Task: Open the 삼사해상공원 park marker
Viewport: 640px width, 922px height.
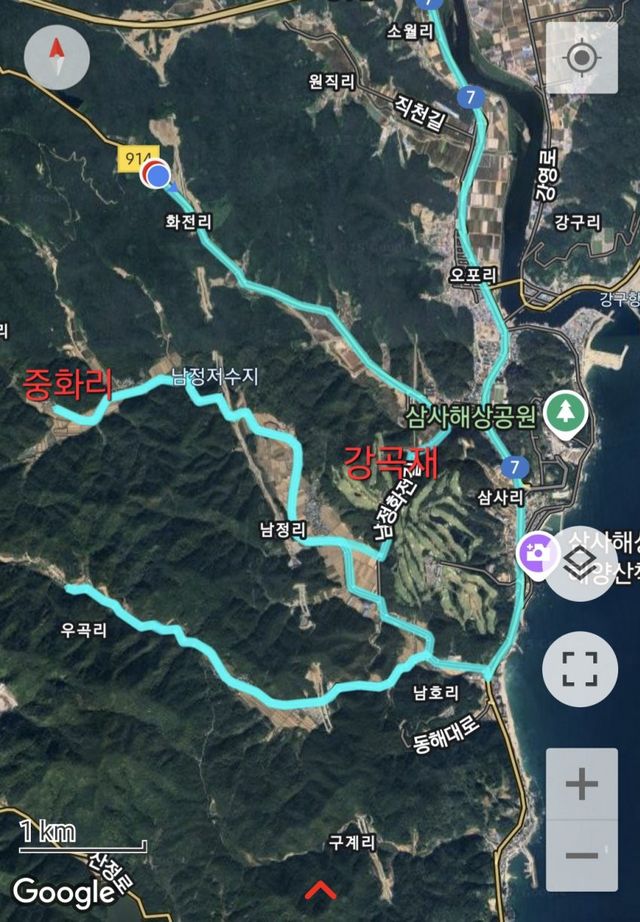Action: pyautogui.click(x=567, y=411)
